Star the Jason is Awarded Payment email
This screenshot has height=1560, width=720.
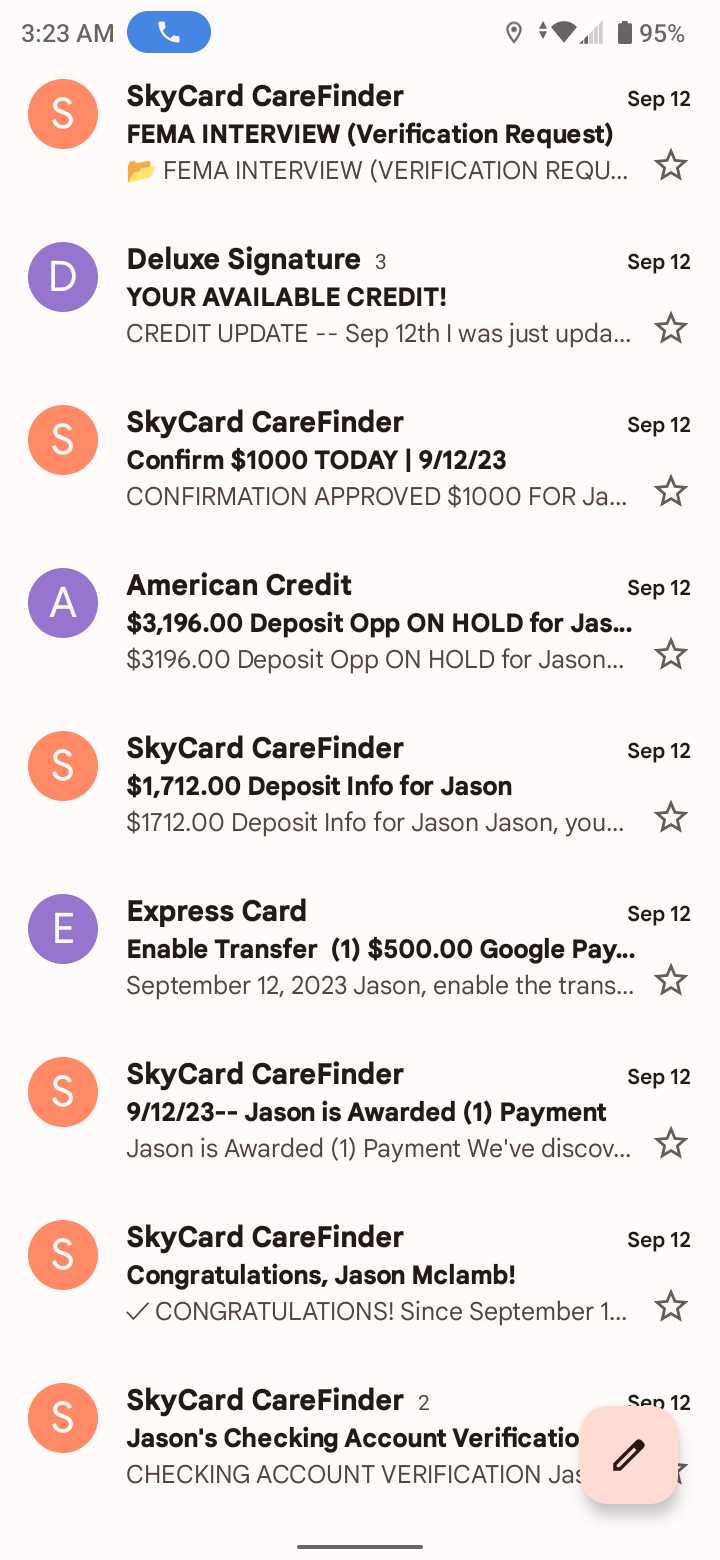[x=670, y=1143]
